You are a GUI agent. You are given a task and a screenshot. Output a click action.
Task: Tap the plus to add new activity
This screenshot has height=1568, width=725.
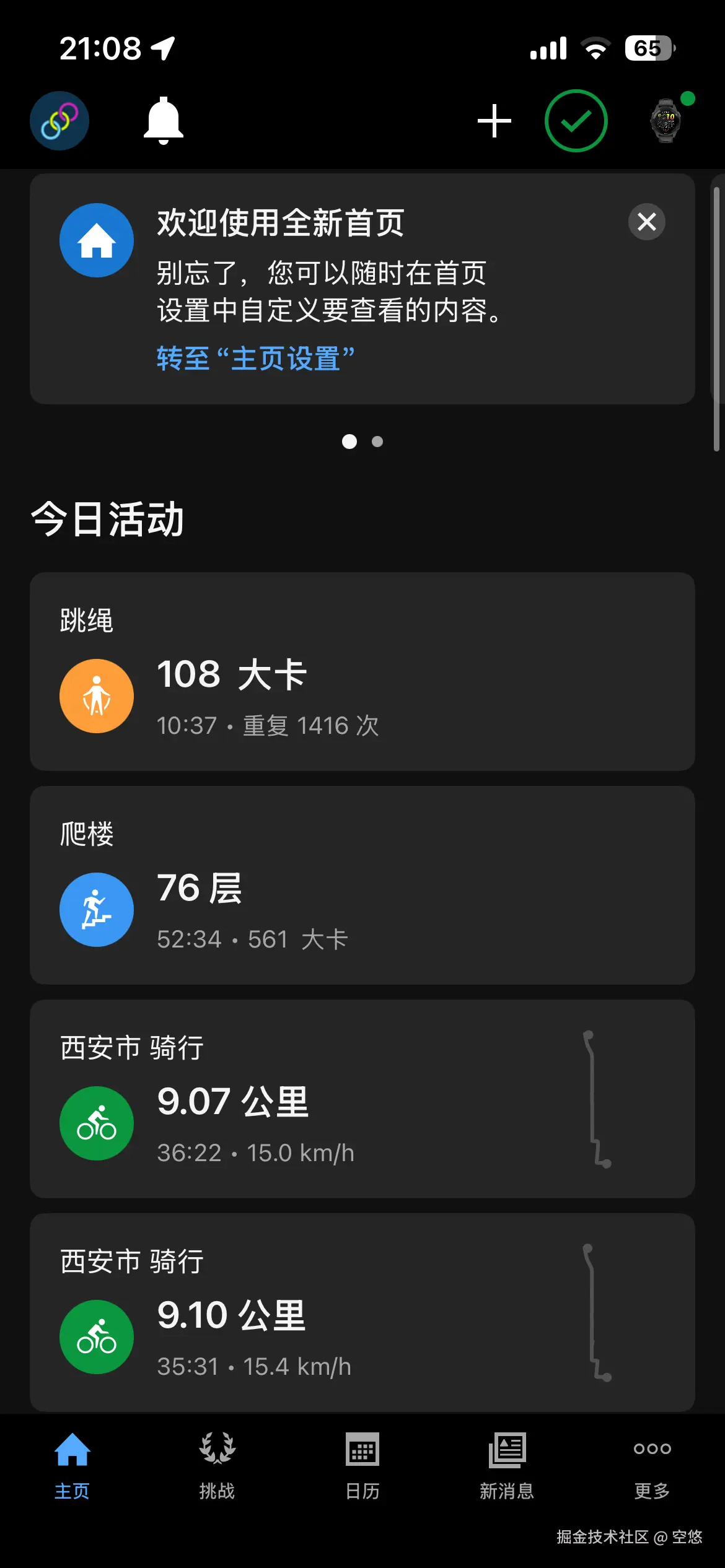point(494,121)
